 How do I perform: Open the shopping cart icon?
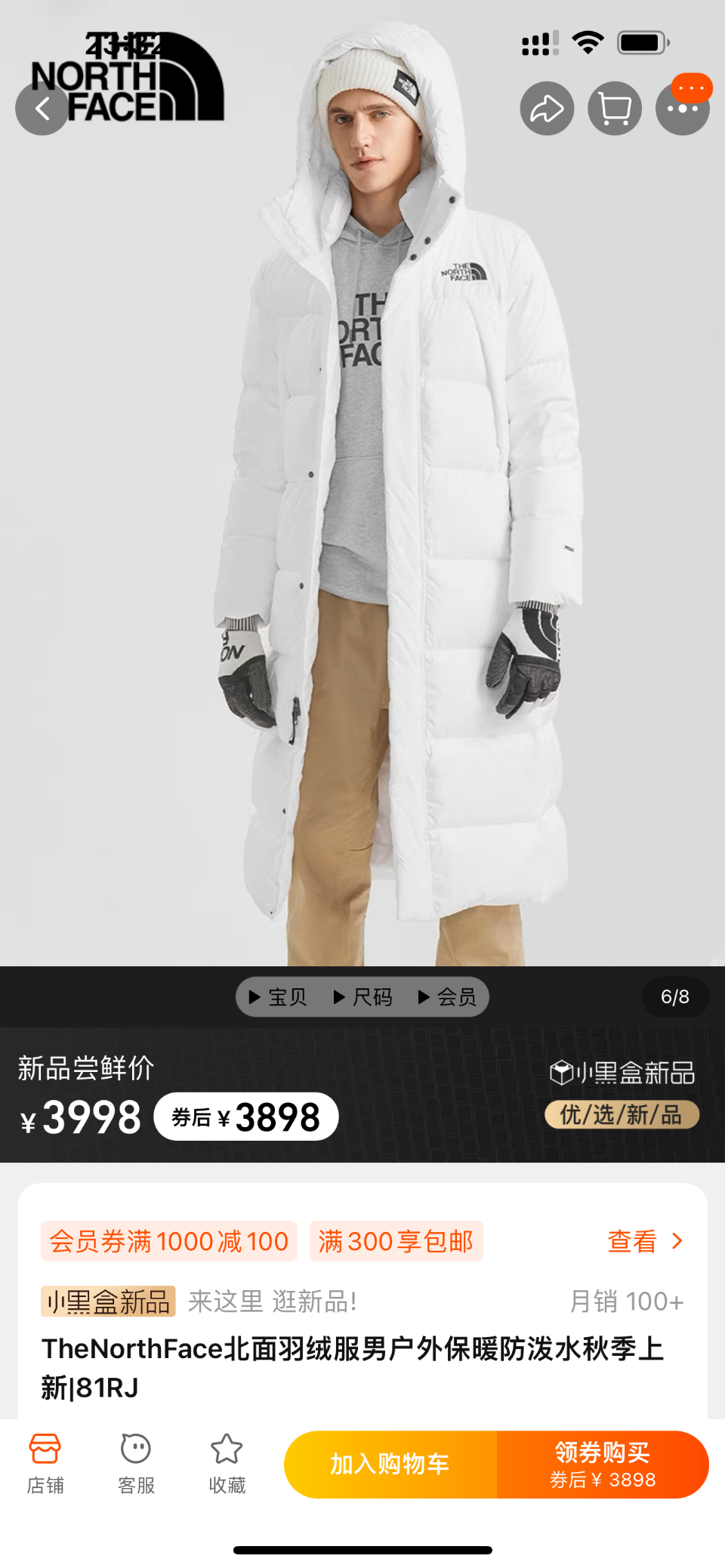615,109
